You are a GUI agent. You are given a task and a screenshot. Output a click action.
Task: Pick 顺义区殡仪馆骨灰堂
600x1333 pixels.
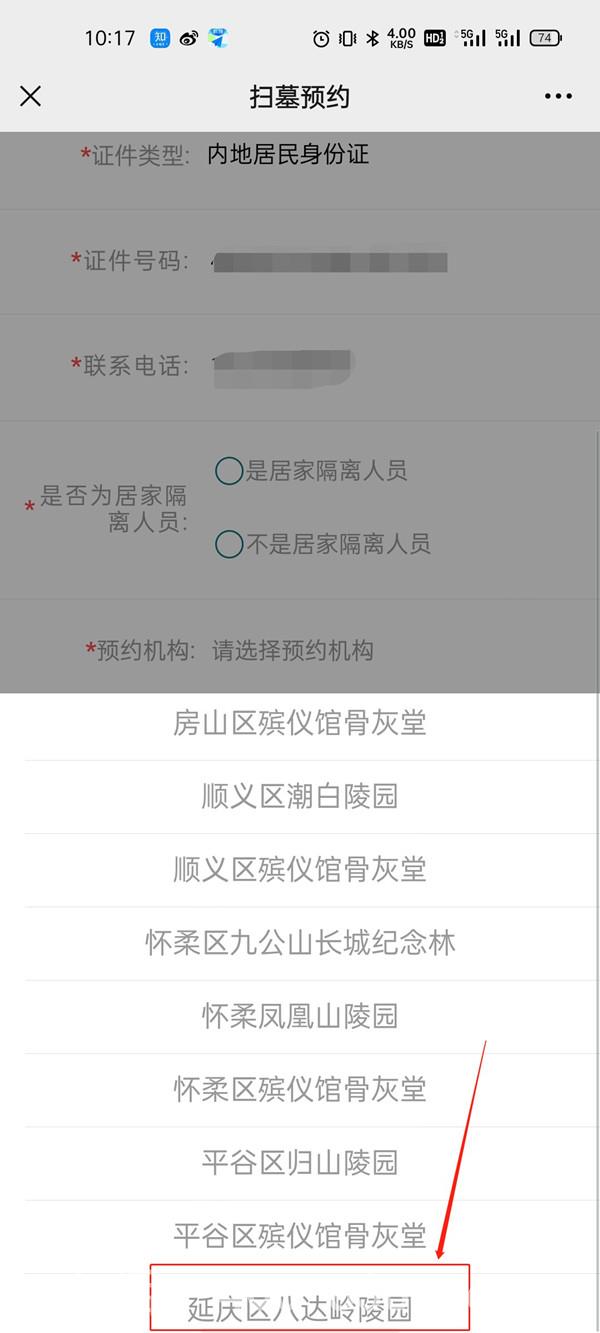(x=300, y=869)
